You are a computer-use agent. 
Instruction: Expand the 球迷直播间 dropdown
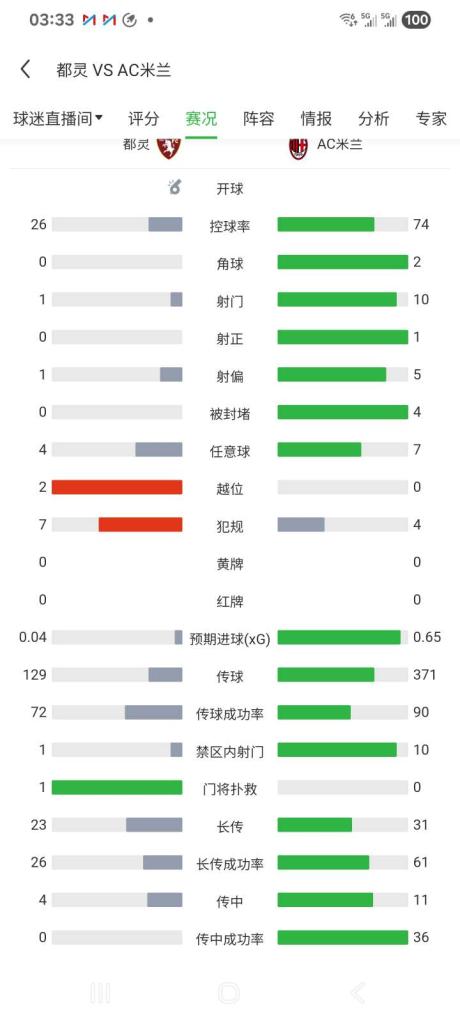pyautogui.click(x=58, y=119)
